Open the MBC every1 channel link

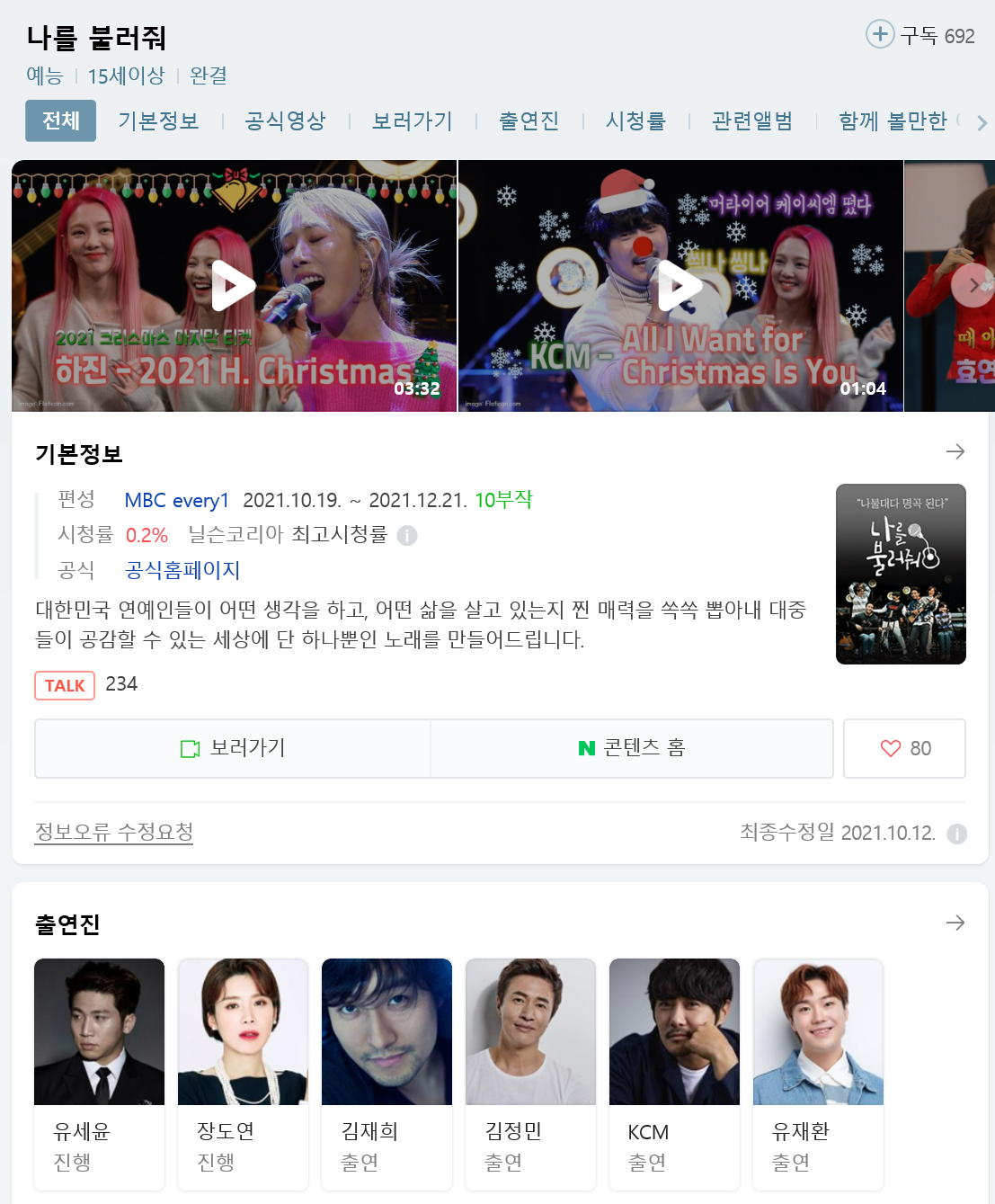pos(176,500)
